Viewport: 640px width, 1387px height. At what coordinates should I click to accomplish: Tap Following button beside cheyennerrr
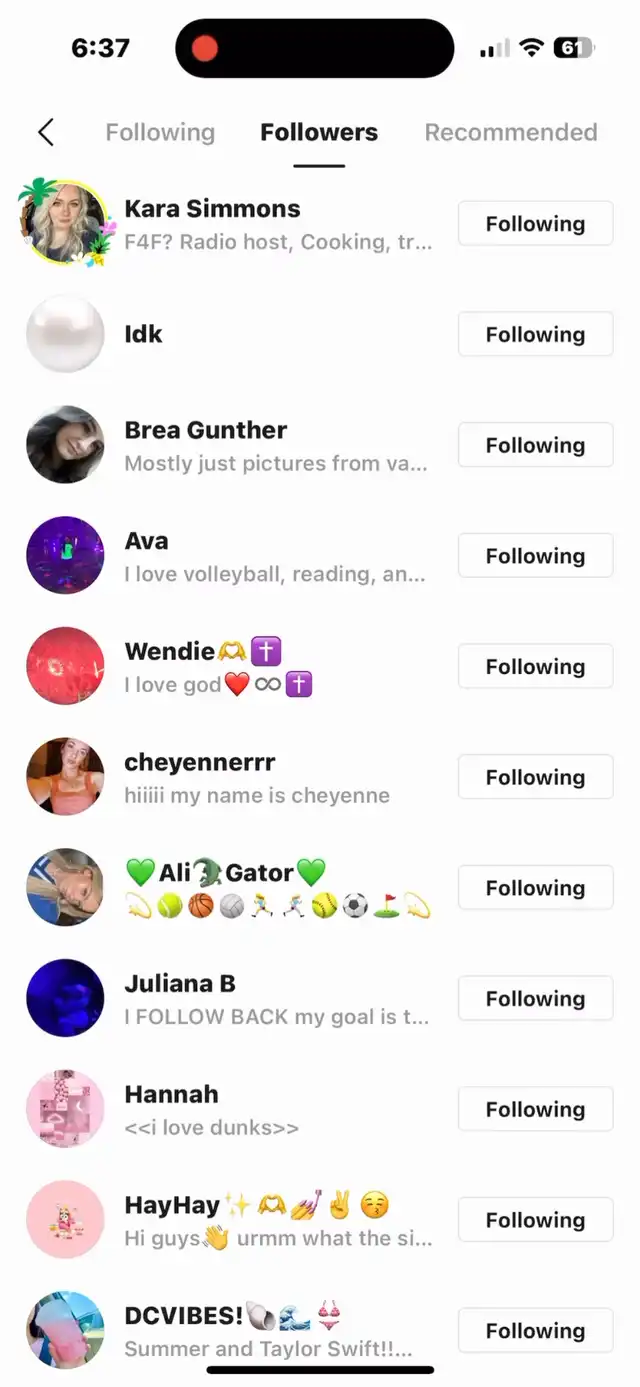[535, 778]
